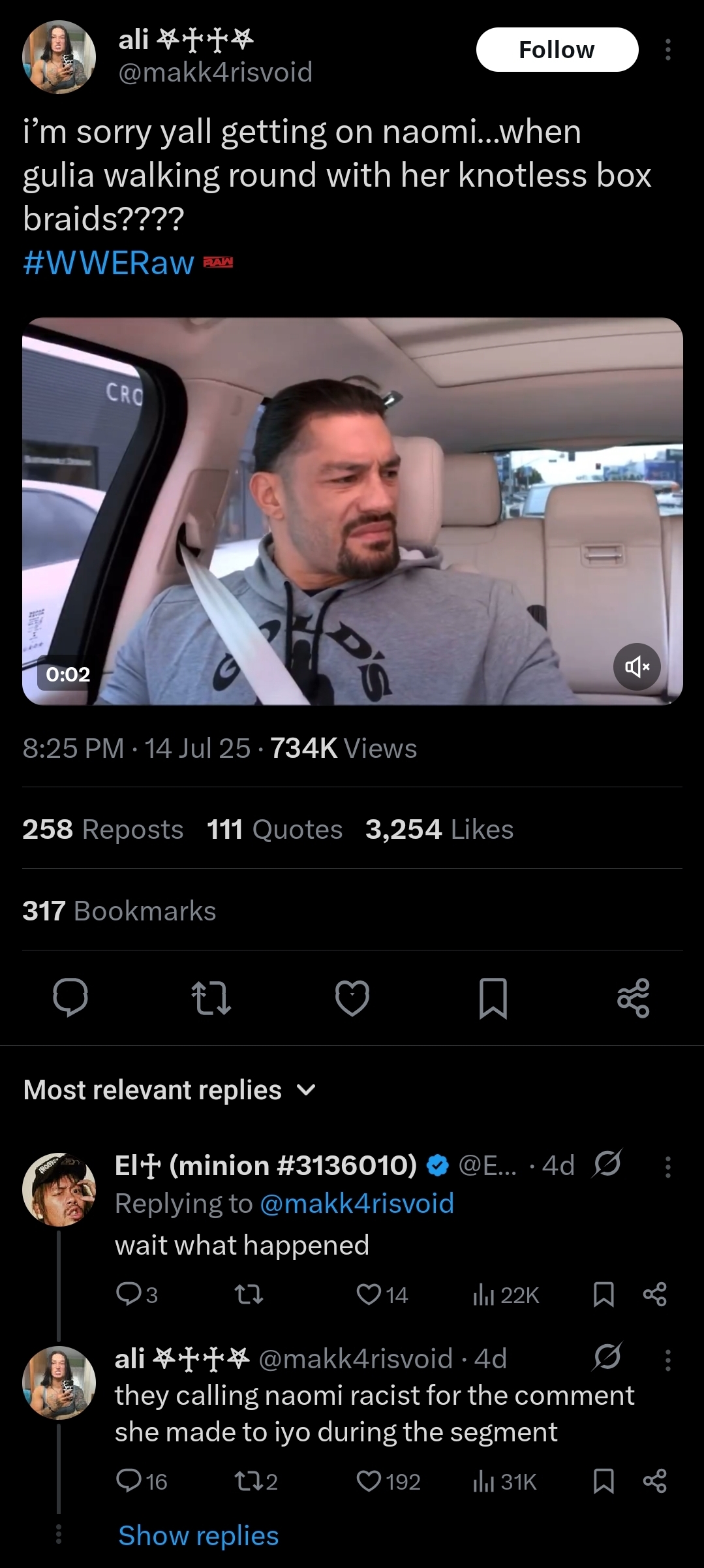
Task: Reply to the main post
Action: click(70, 998)
